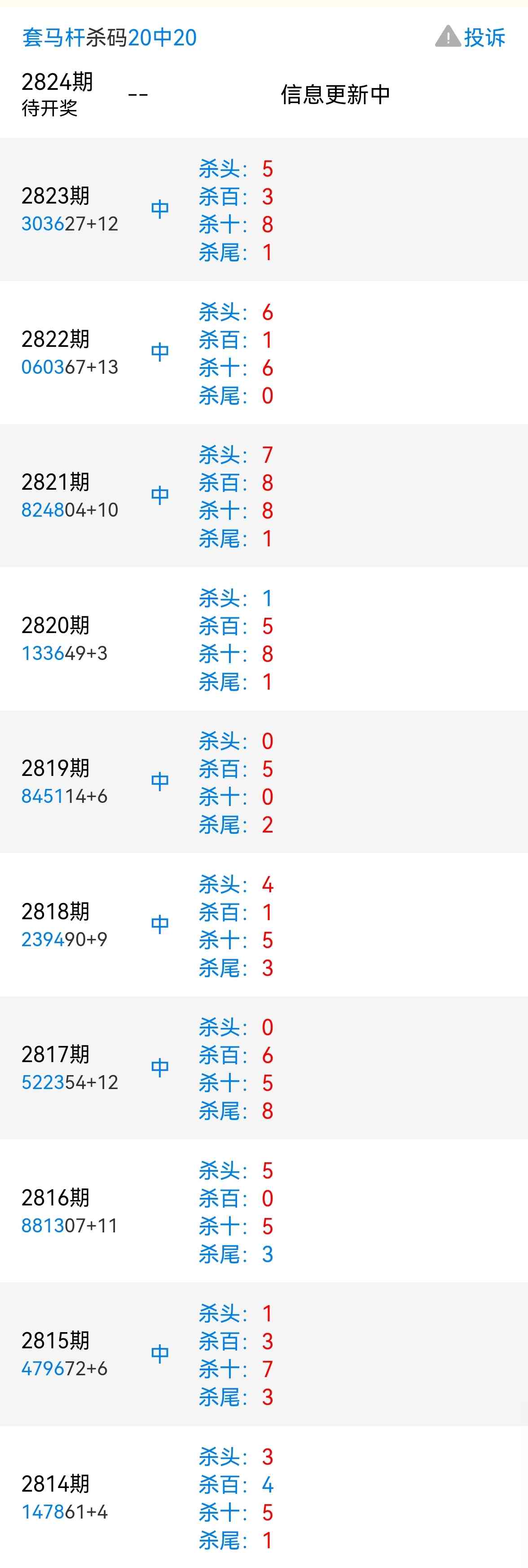Click the 2814期 period label

click(57, 1484)
